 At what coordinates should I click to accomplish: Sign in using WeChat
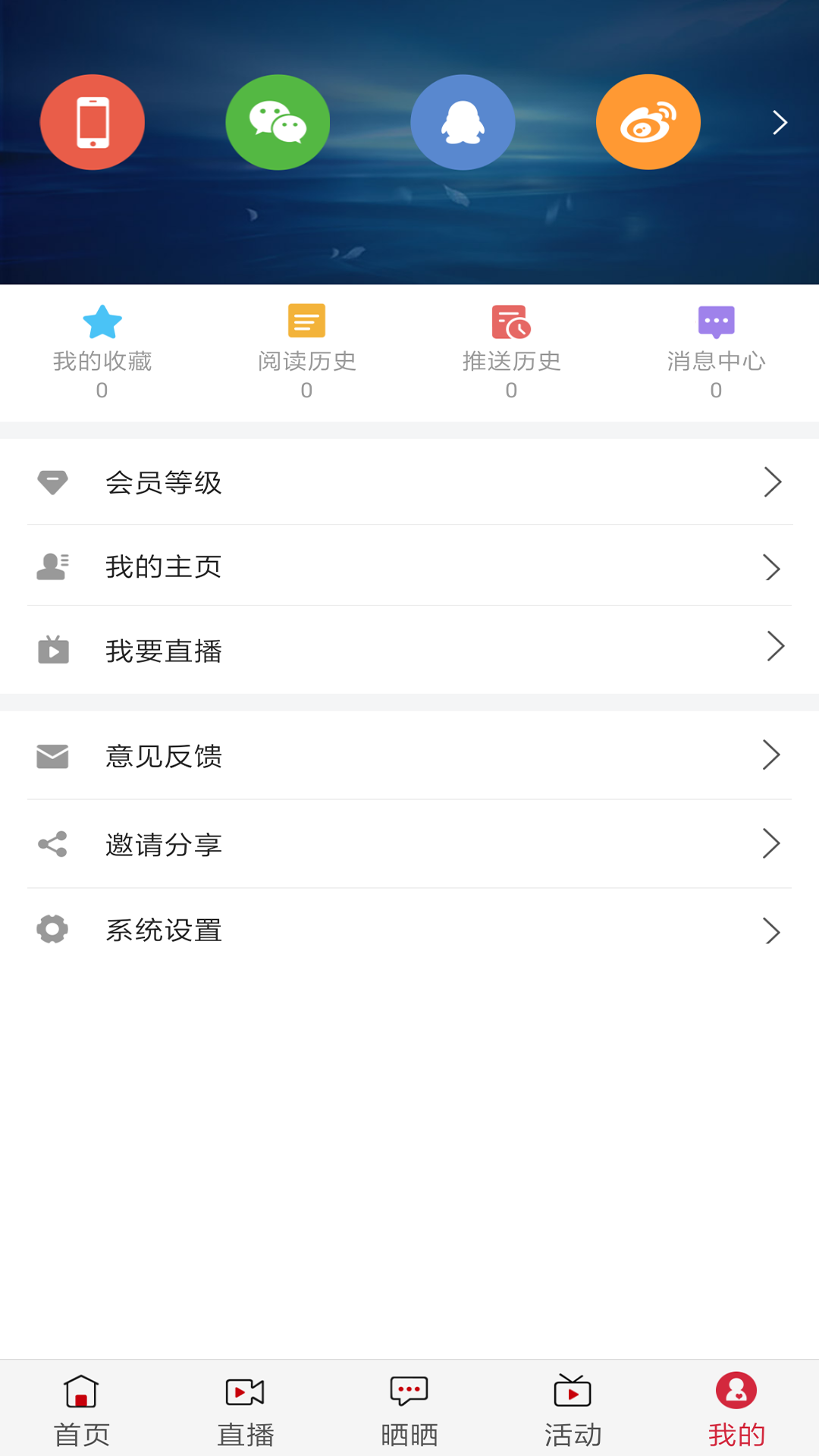point(278,121)
